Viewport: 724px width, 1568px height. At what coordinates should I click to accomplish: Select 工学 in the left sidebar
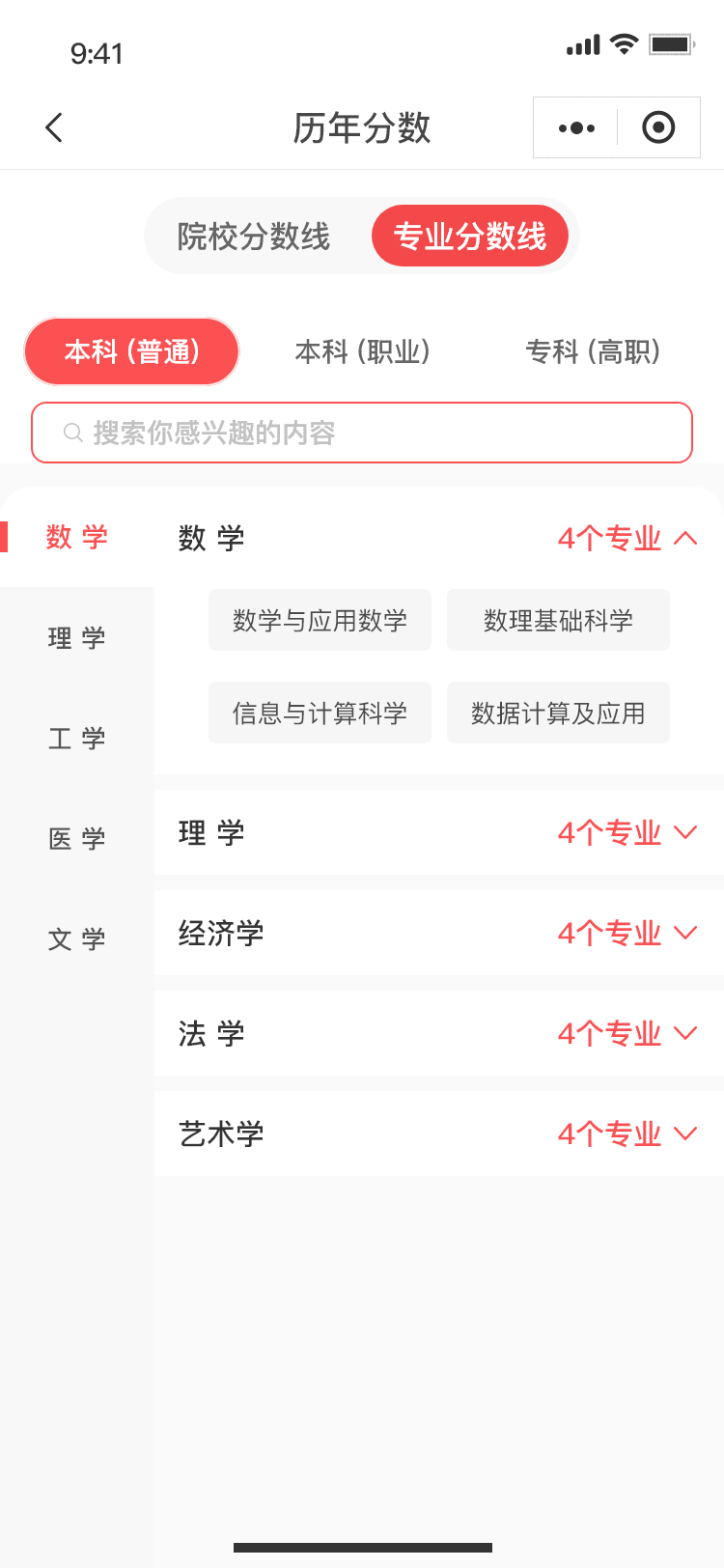(x=77, y=739)
